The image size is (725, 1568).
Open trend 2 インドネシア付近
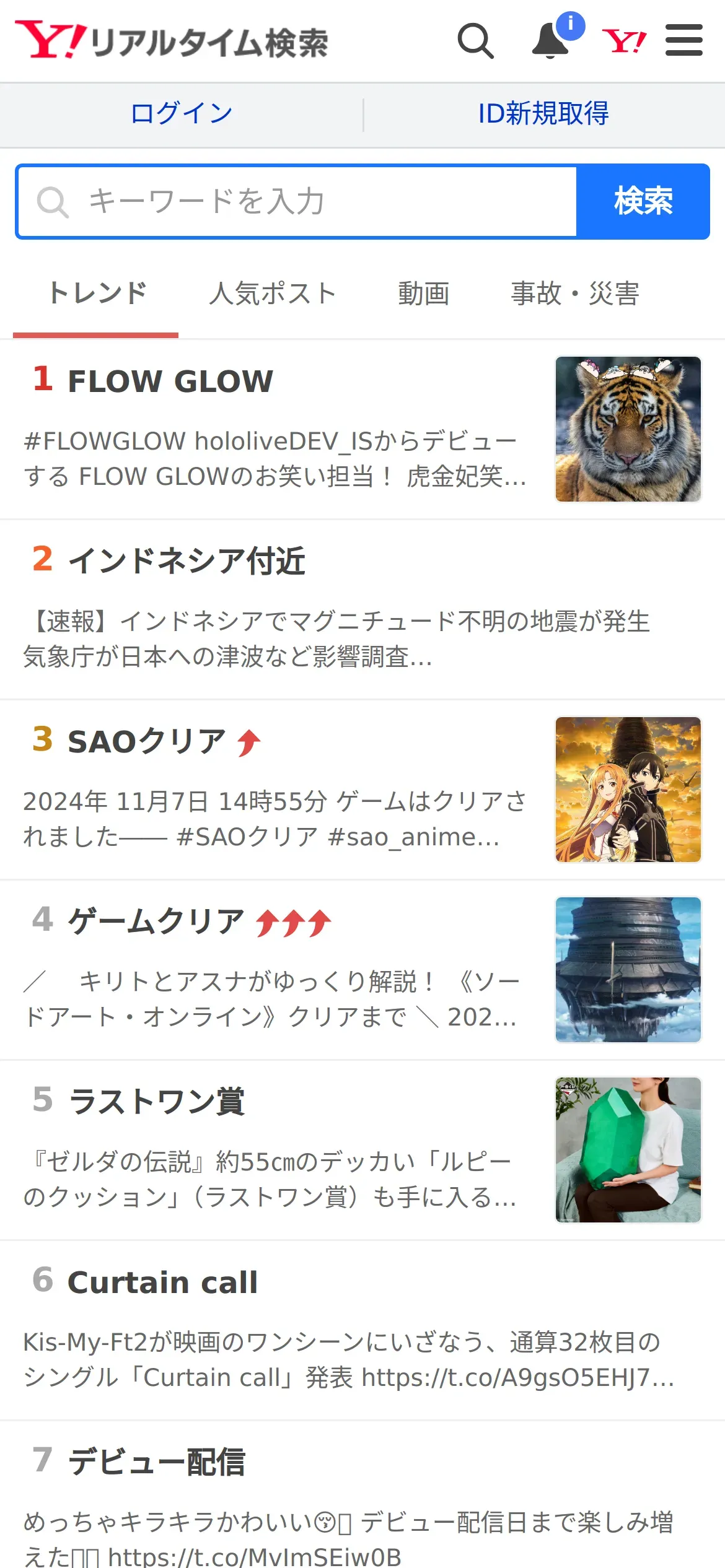(362, 610)
